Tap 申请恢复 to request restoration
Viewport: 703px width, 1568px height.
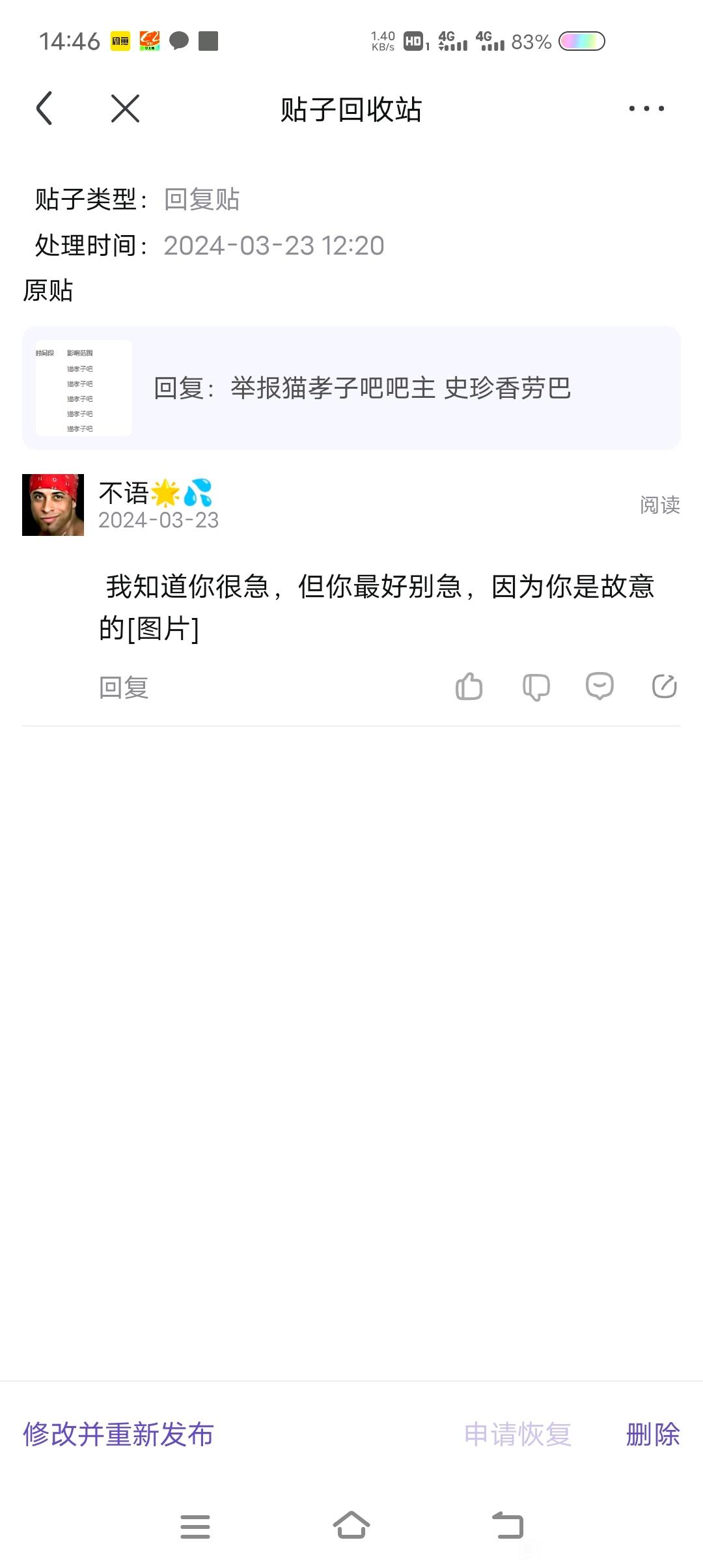517,1435
